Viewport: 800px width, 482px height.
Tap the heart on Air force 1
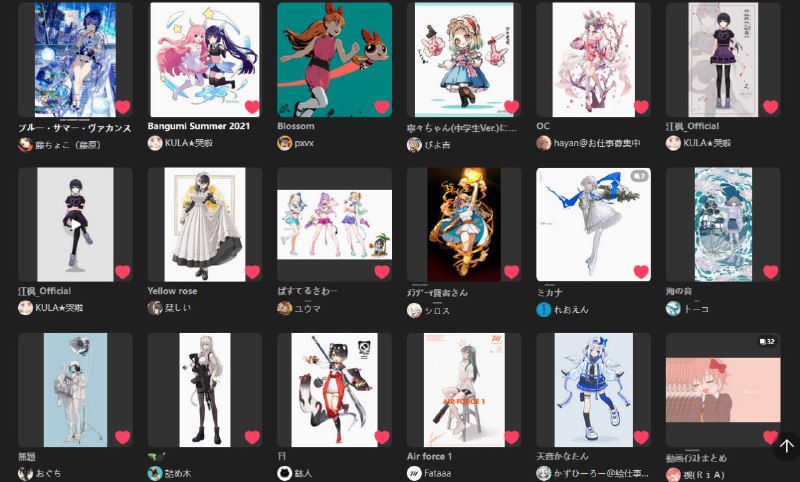pyautogui.click(x=511, y=437)
